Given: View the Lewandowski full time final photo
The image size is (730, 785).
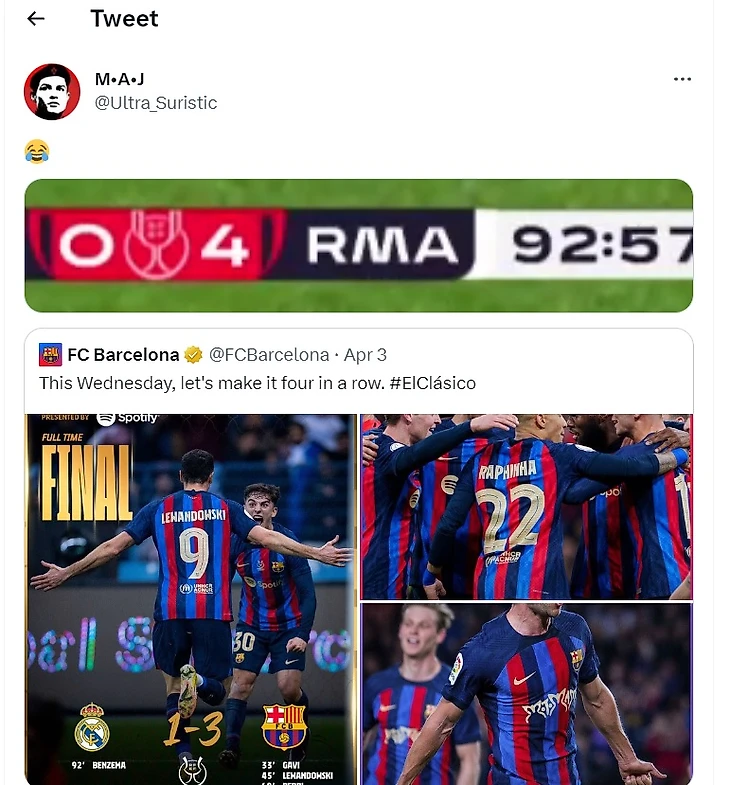Looking at the screenshot, I should click(x=190, y=598).
